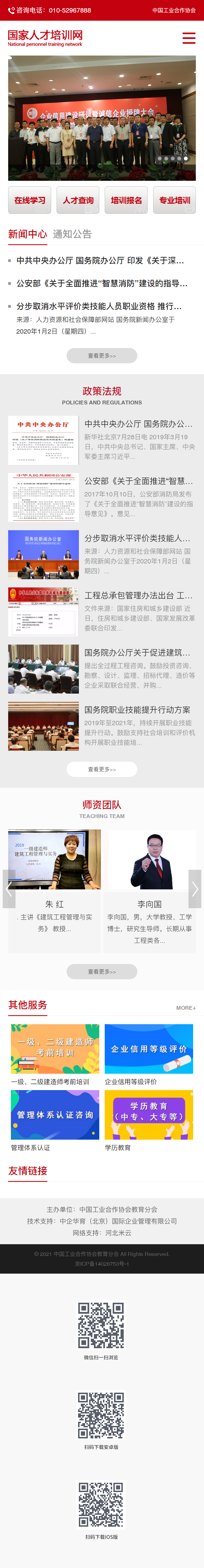Switch to the 通知公告 tab

[72, 234]
